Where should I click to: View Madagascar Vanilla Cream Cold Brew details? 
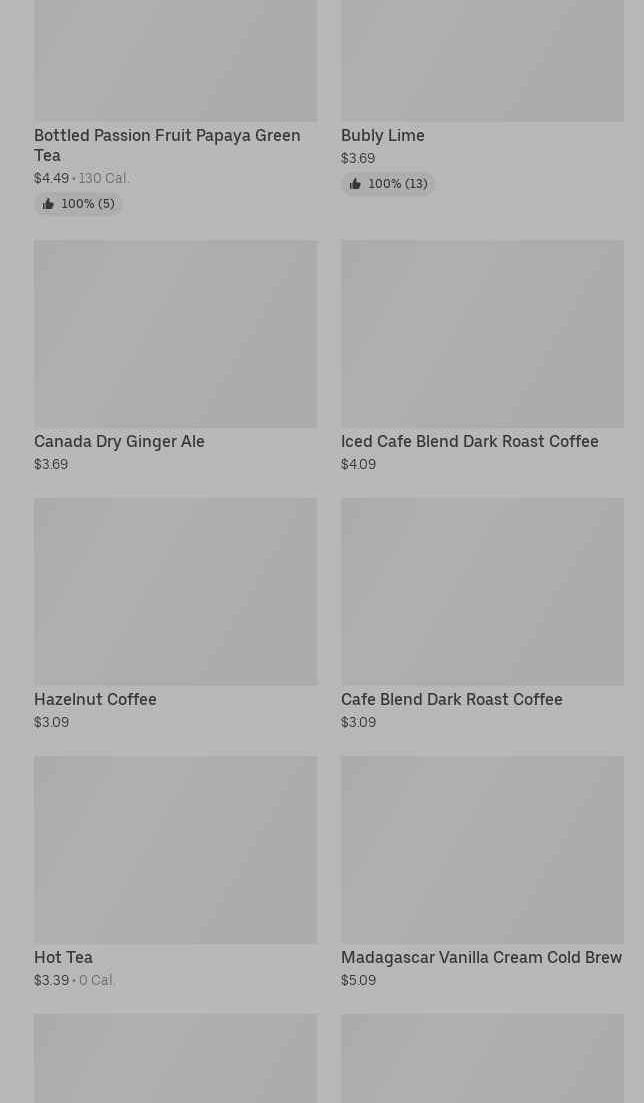click(481, 957)
